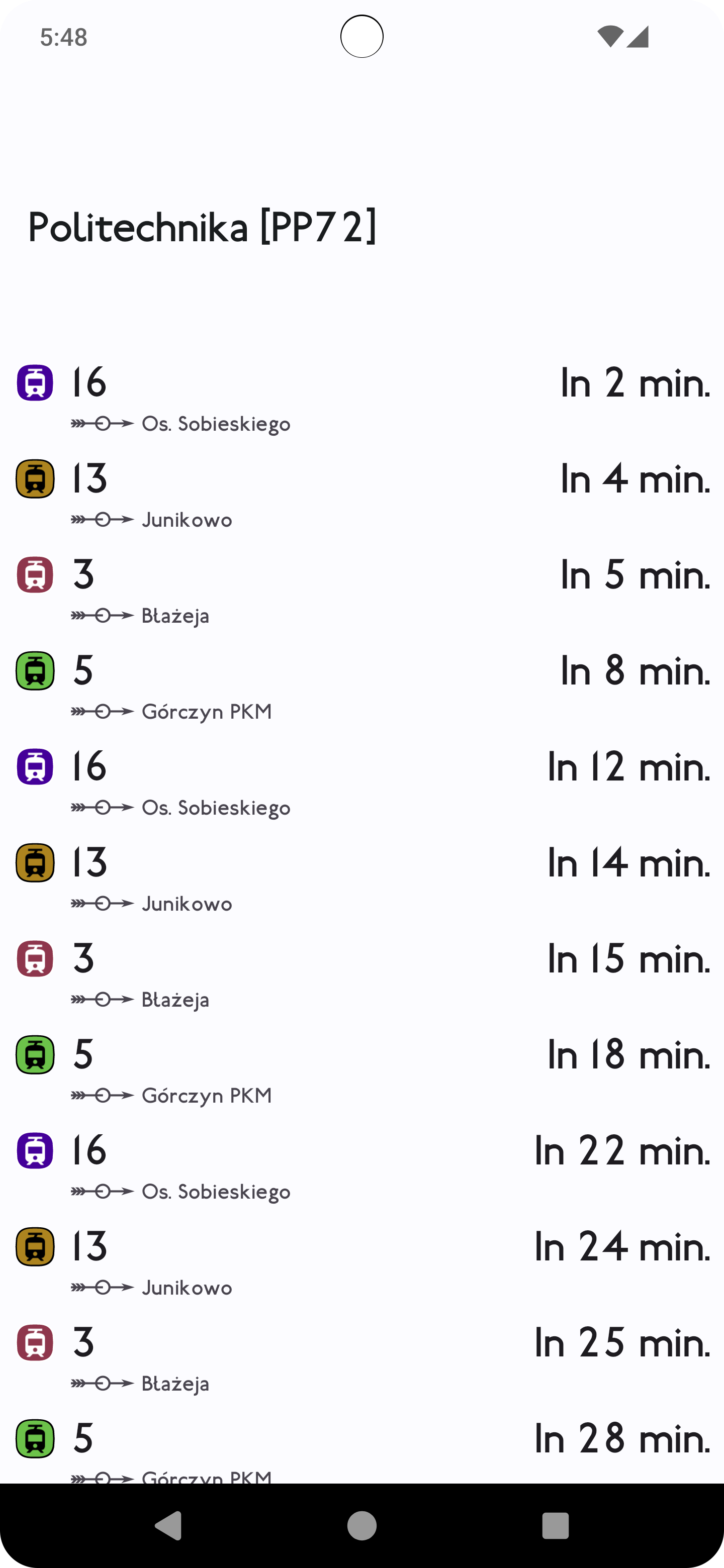
Task: View line 5 departing in 28 min
Action: [361, 1449]
